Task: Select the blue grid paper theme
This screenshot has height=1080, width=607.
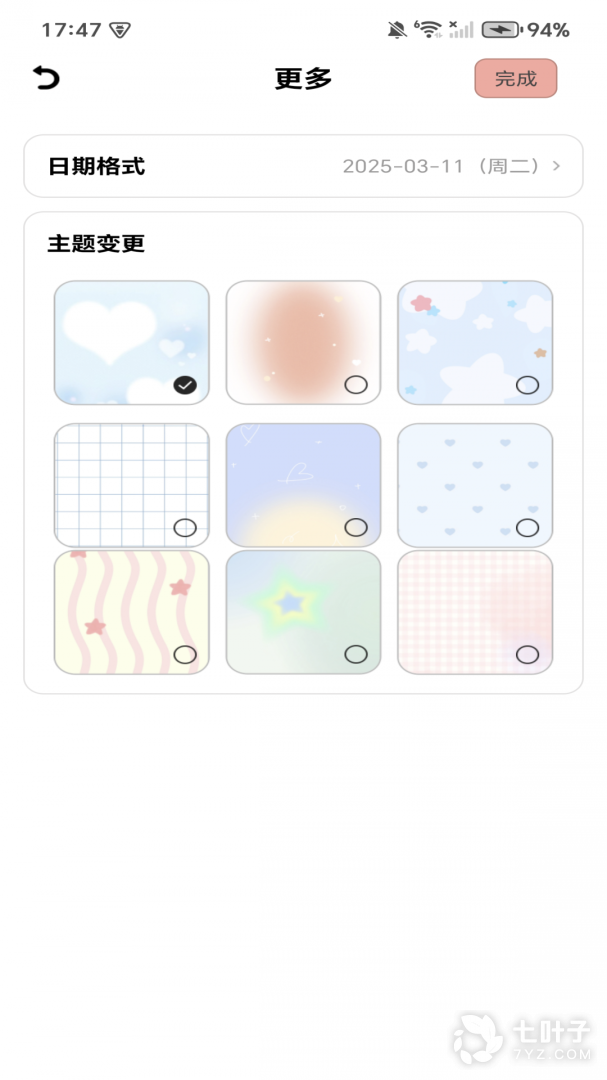Action: coord(132,485)
